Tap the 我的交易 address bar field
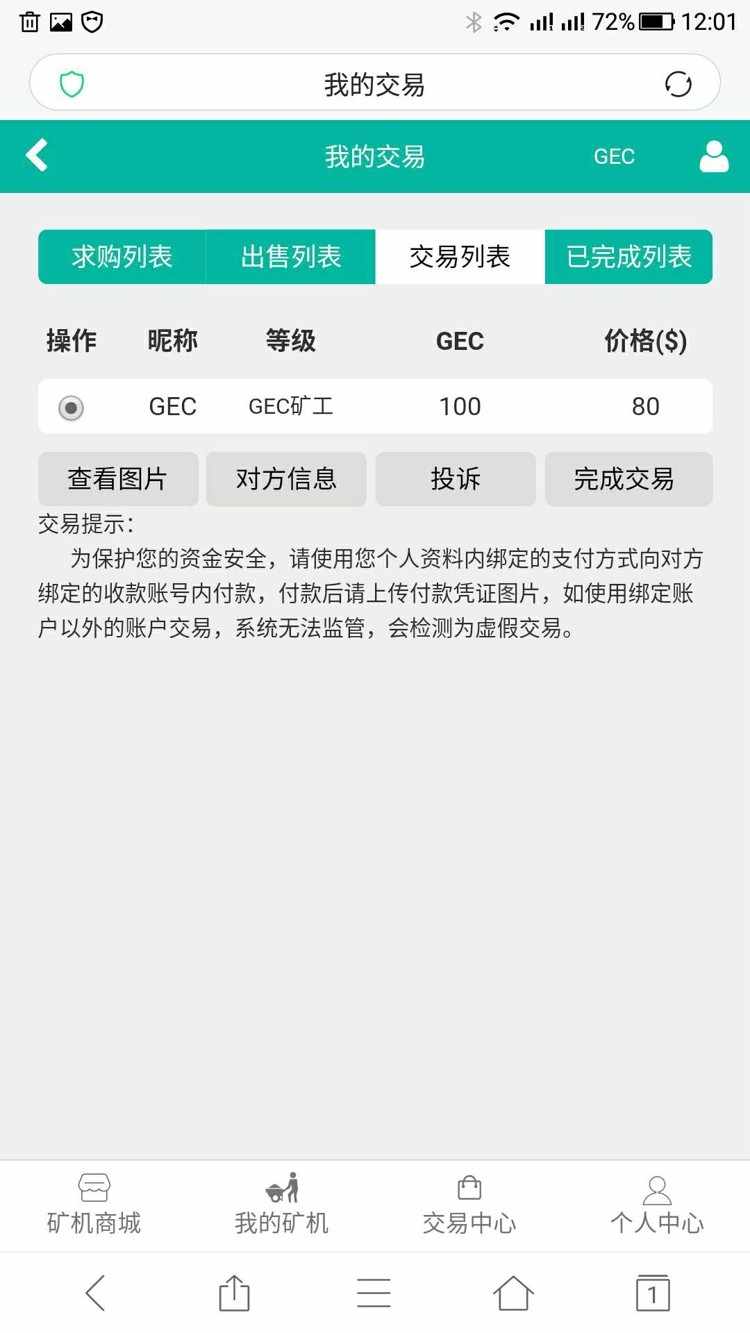Screen dimensions: 750x1333 click(x=375, y=84)
